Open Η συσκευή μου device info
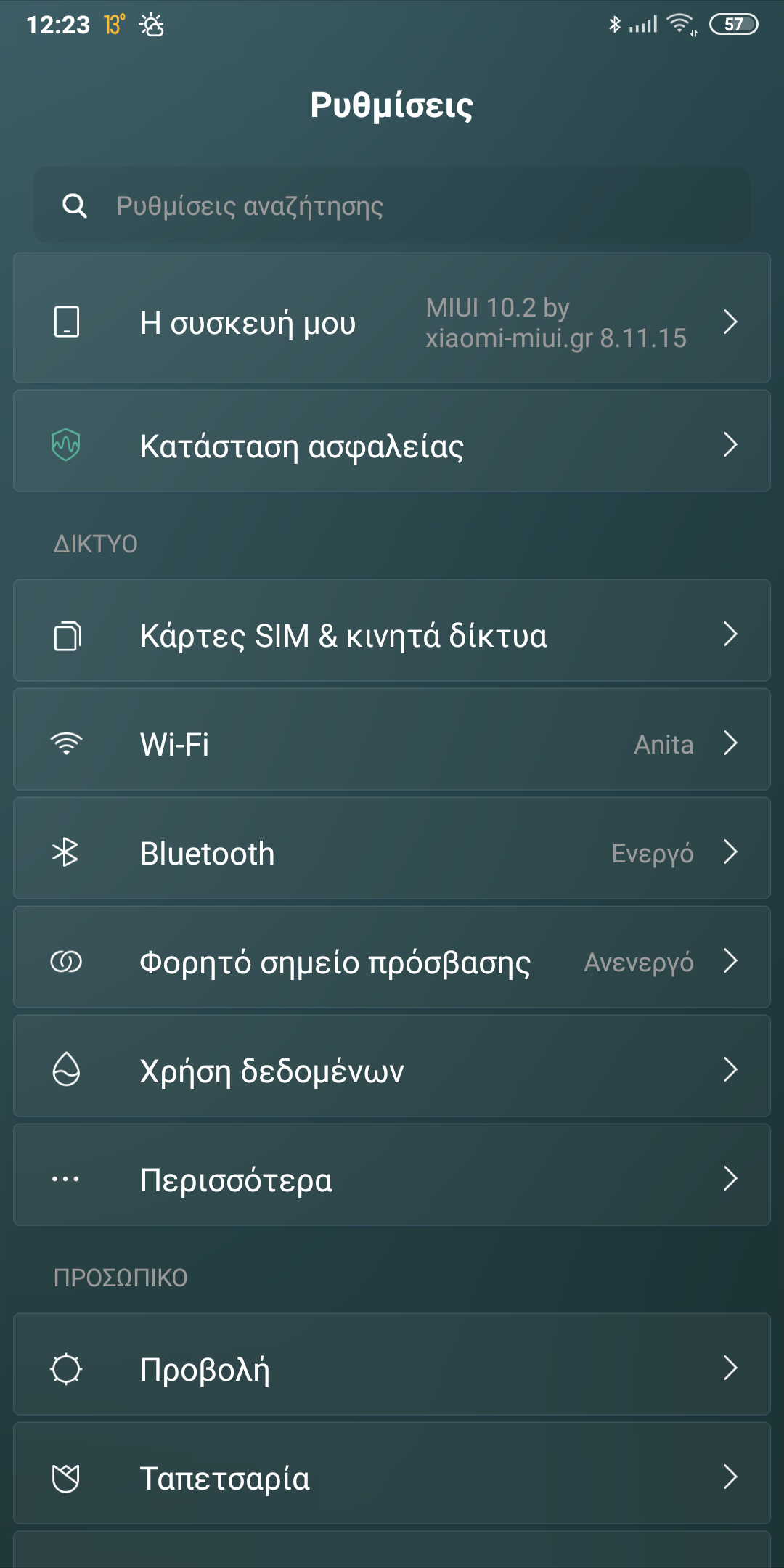 point(392,322)
